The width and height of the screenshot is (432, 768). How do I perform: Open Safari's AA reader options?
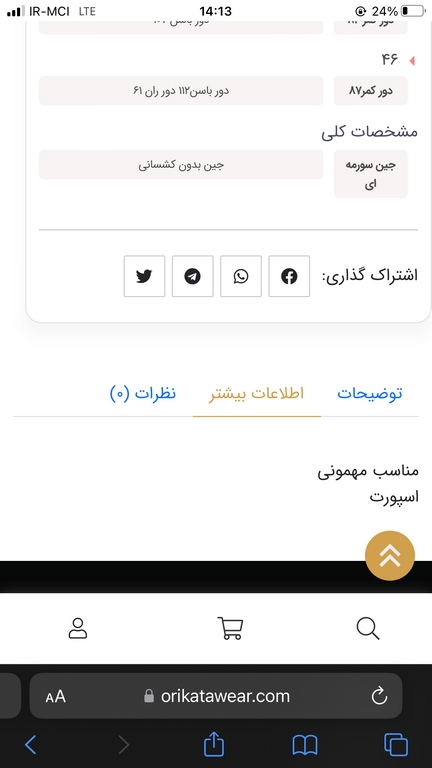[55, 696]
